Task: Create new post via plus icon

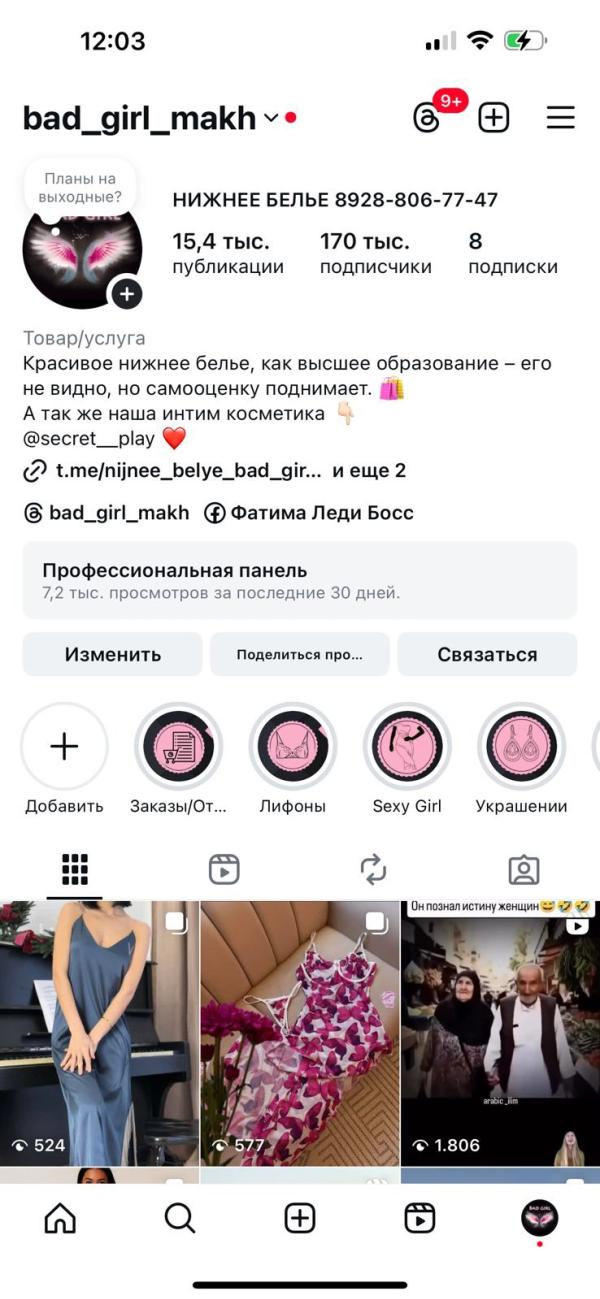Action: point(494,118)
